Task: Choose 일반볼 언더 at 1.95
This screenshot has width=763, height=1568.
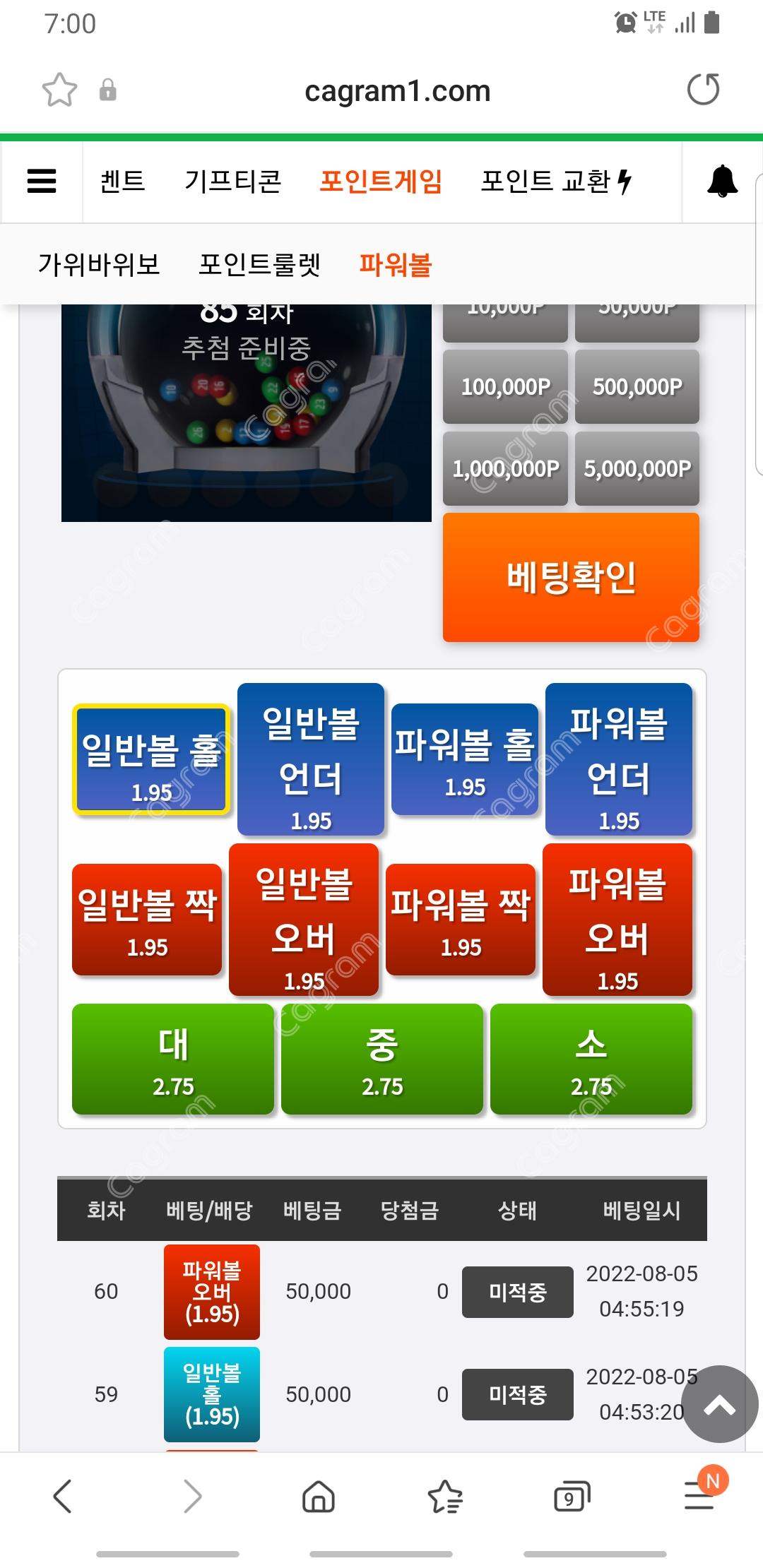Action: [x=311, y=759]
